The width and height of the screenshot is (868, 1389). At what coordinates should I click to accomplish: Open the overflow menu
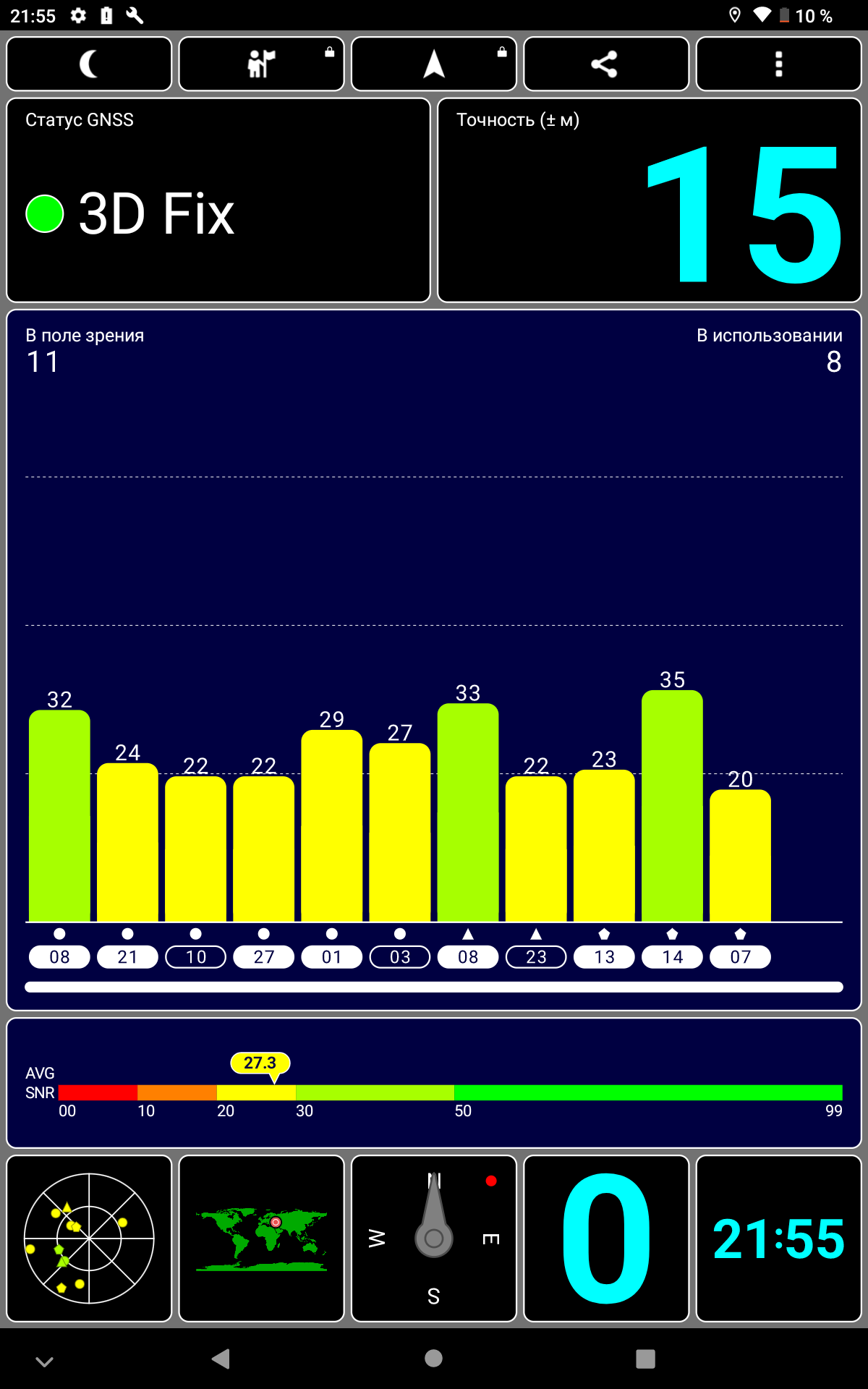pos(778,64)
